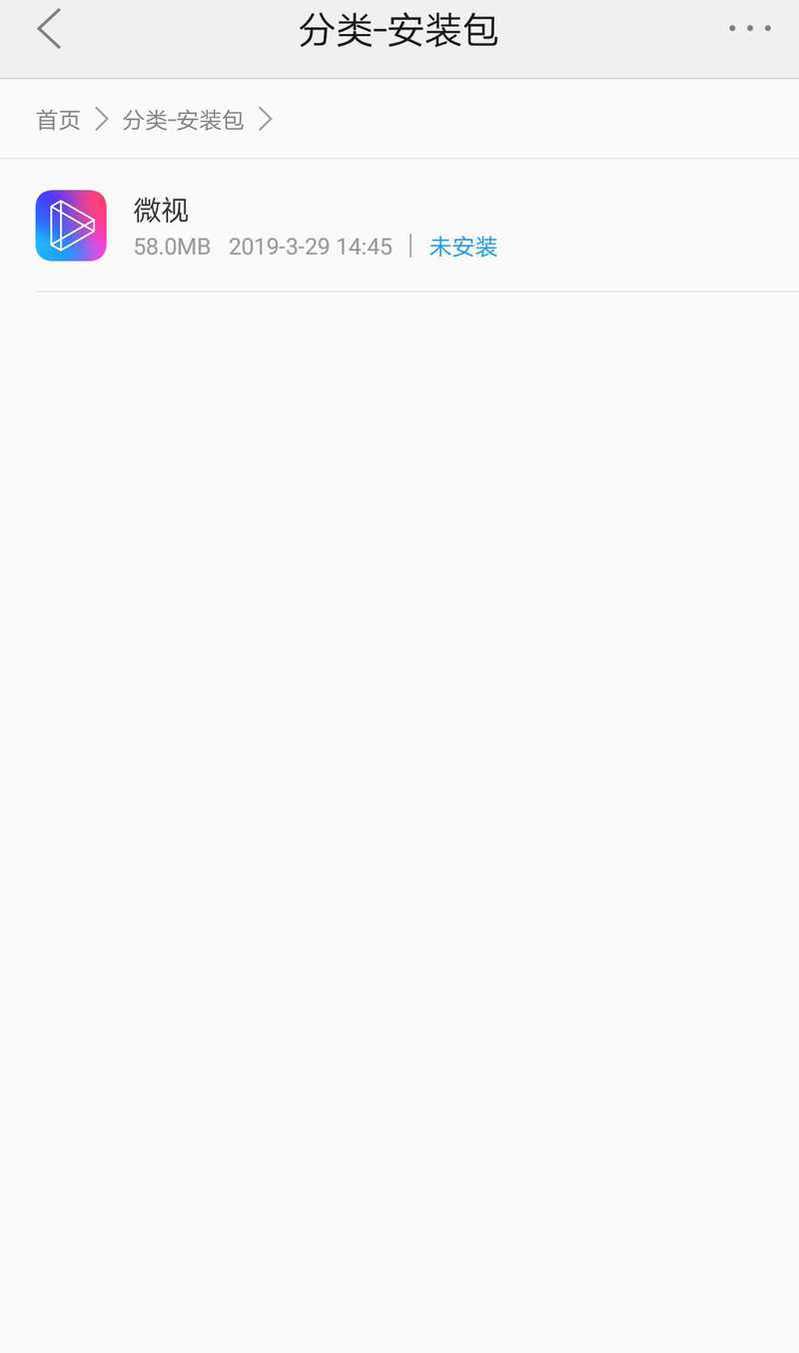Open the three-dot overflow menu
Image resolution: width=799 pixels, height=1353 pixels.
[x=750, y=29]
